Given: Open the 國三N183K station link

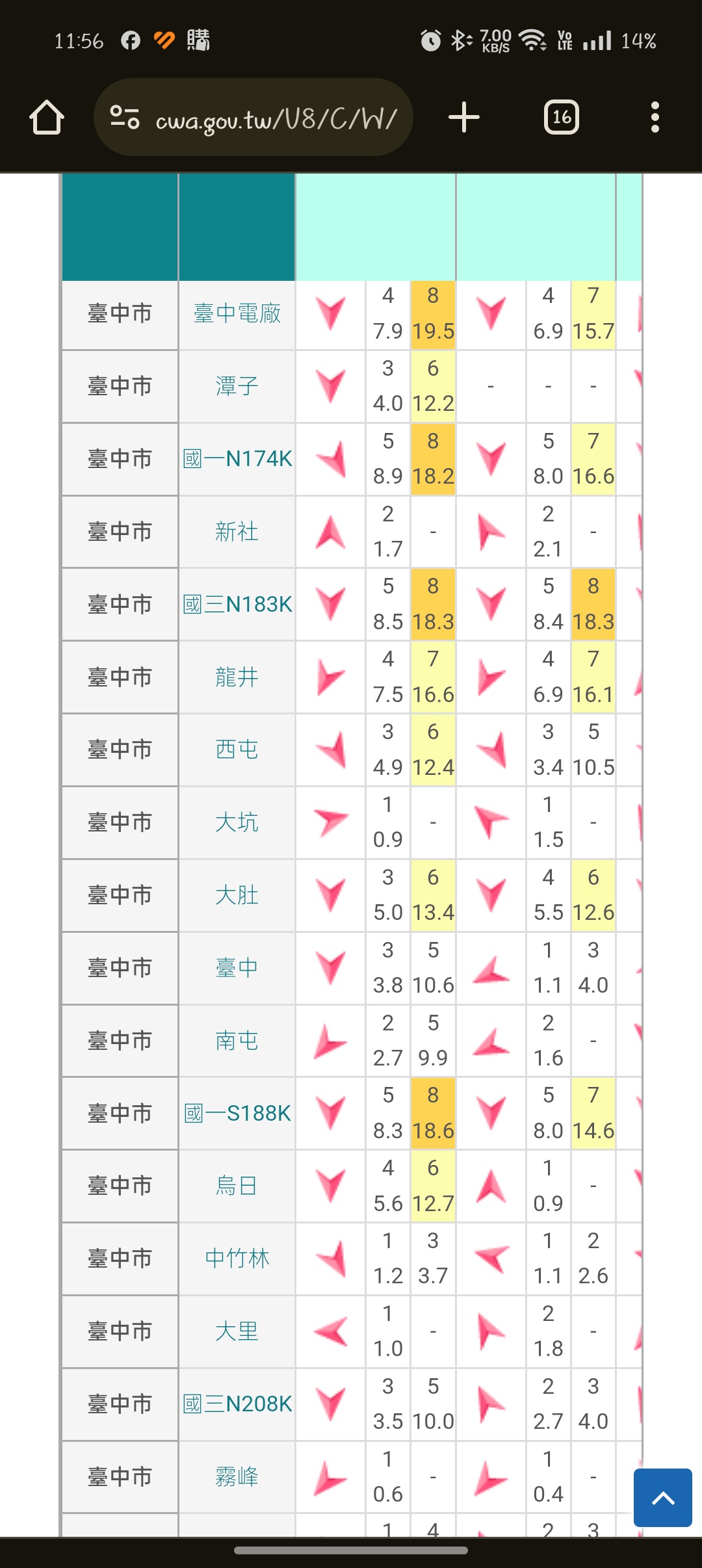Looking at the screenshot, I should coord(237,605).
